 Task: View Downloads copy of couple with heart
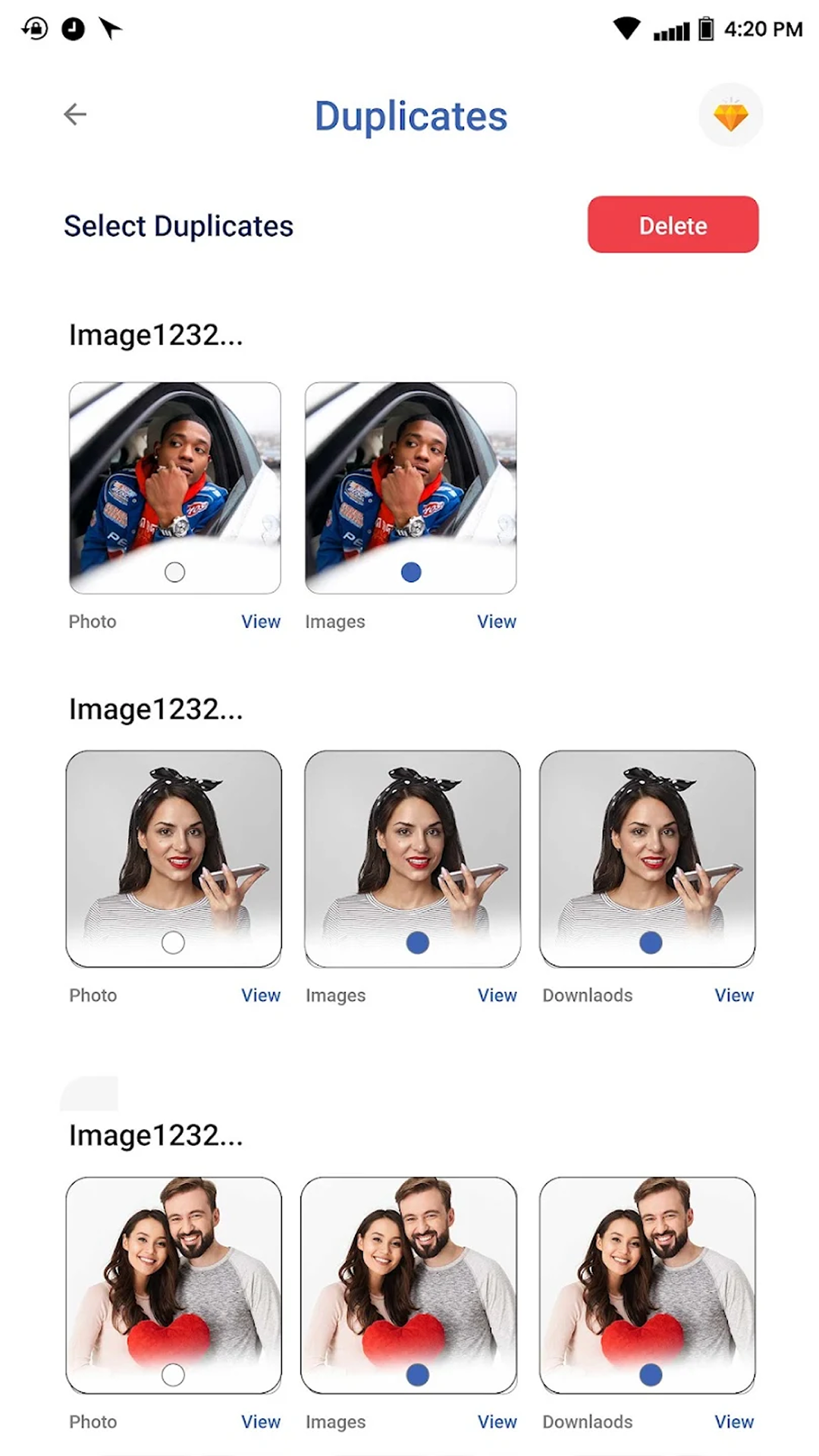click(734, 1422)
